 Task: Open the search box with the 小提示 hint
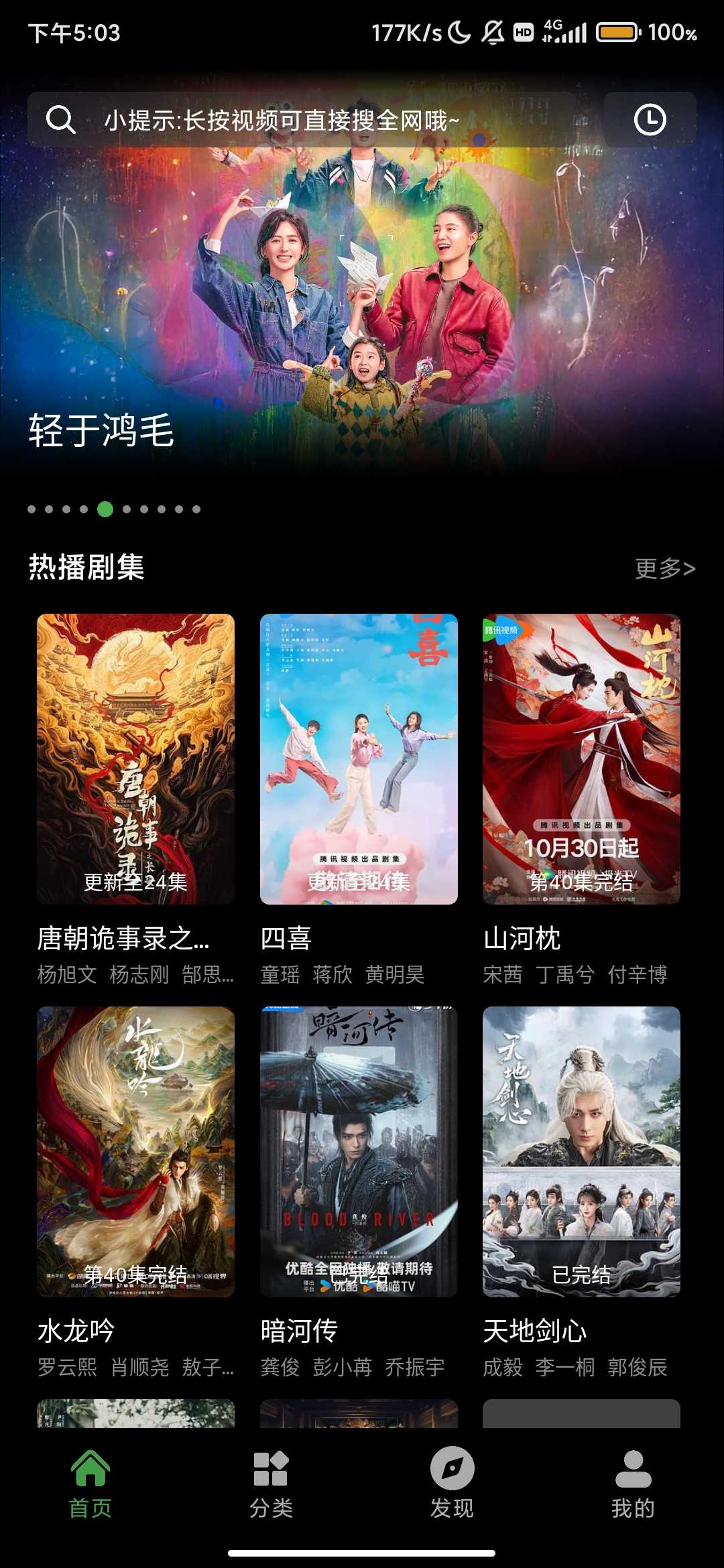point(302,121)
